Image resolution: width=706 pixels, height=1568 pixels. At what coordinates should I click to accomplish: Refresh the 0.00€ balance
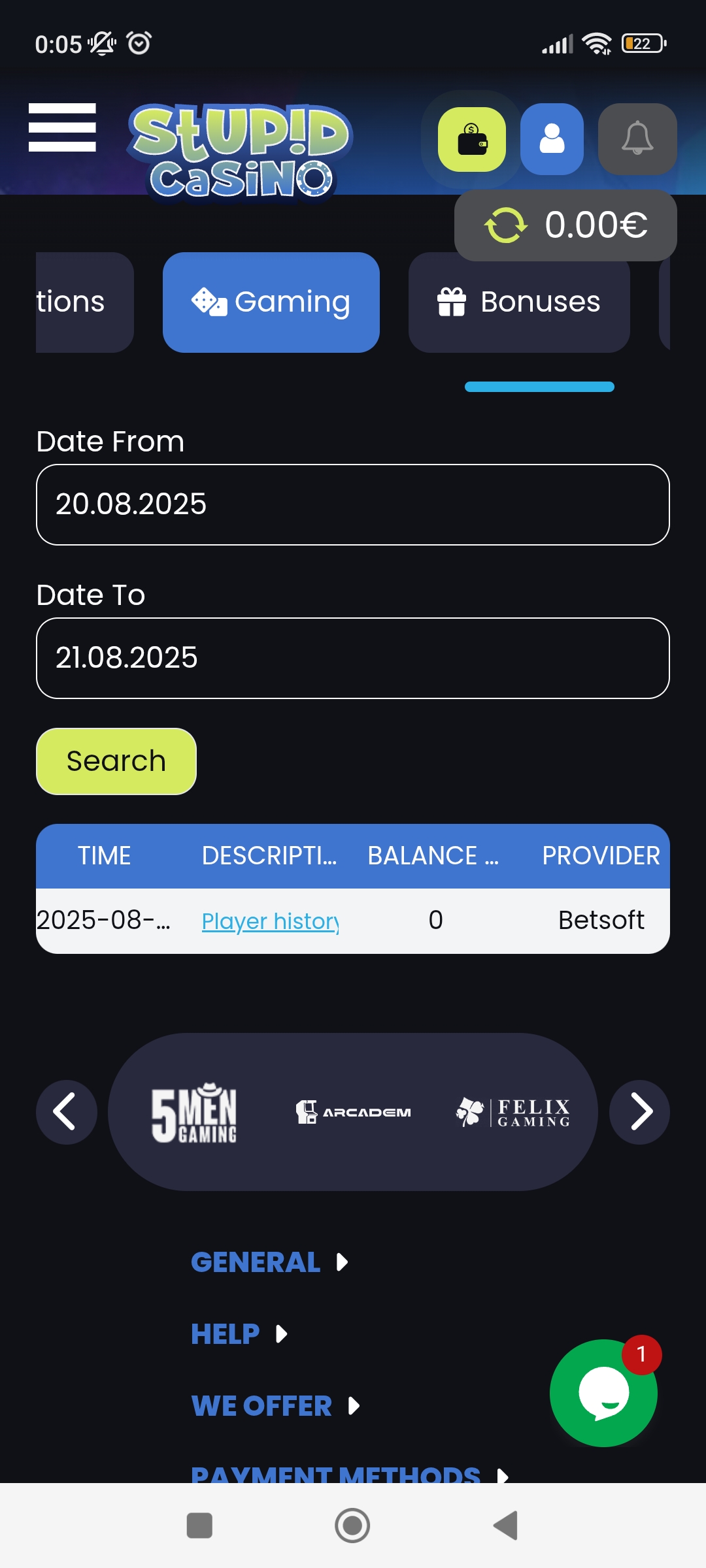click(x=505, y=225)
